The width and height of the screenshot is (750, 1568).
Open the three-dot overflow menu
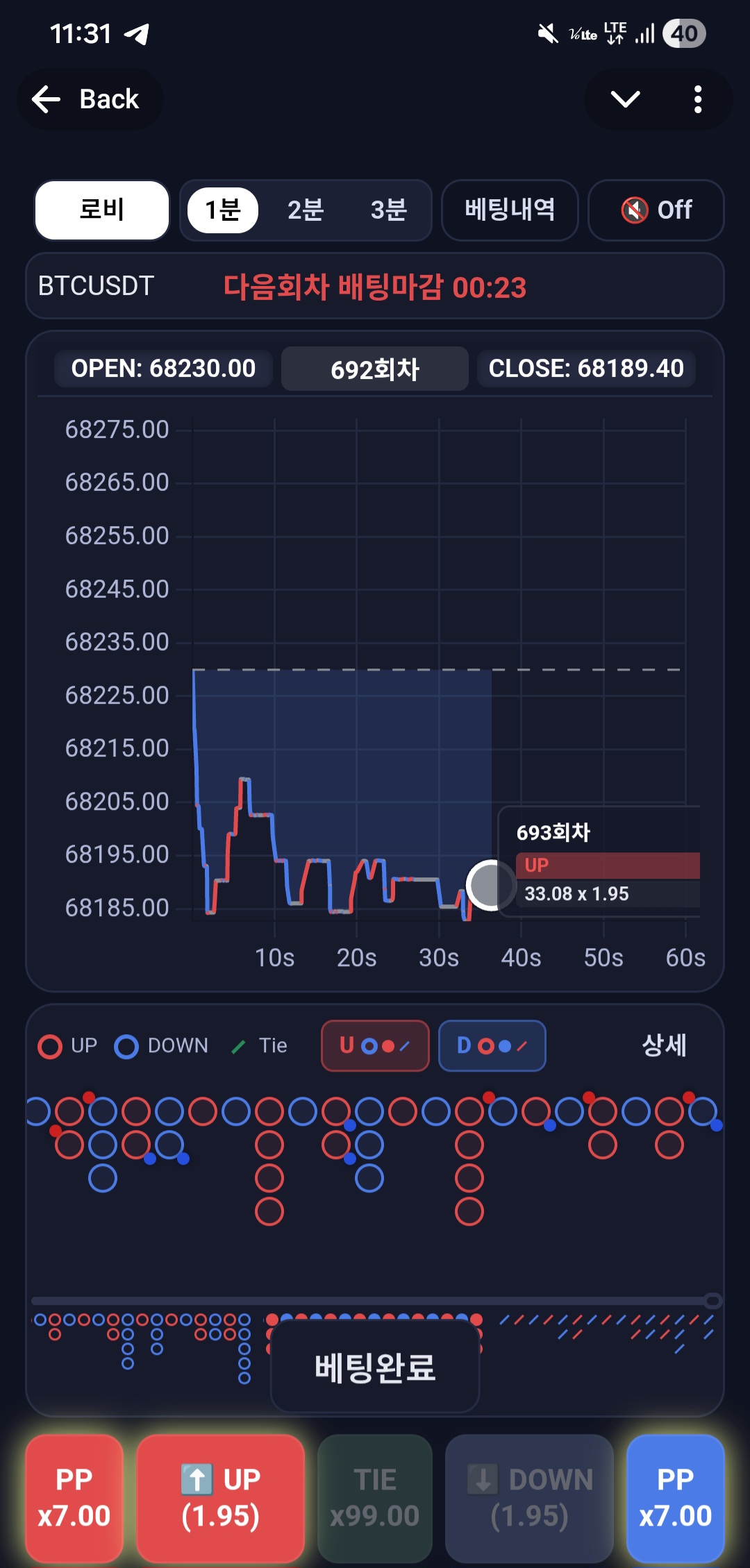coord(698,99)
